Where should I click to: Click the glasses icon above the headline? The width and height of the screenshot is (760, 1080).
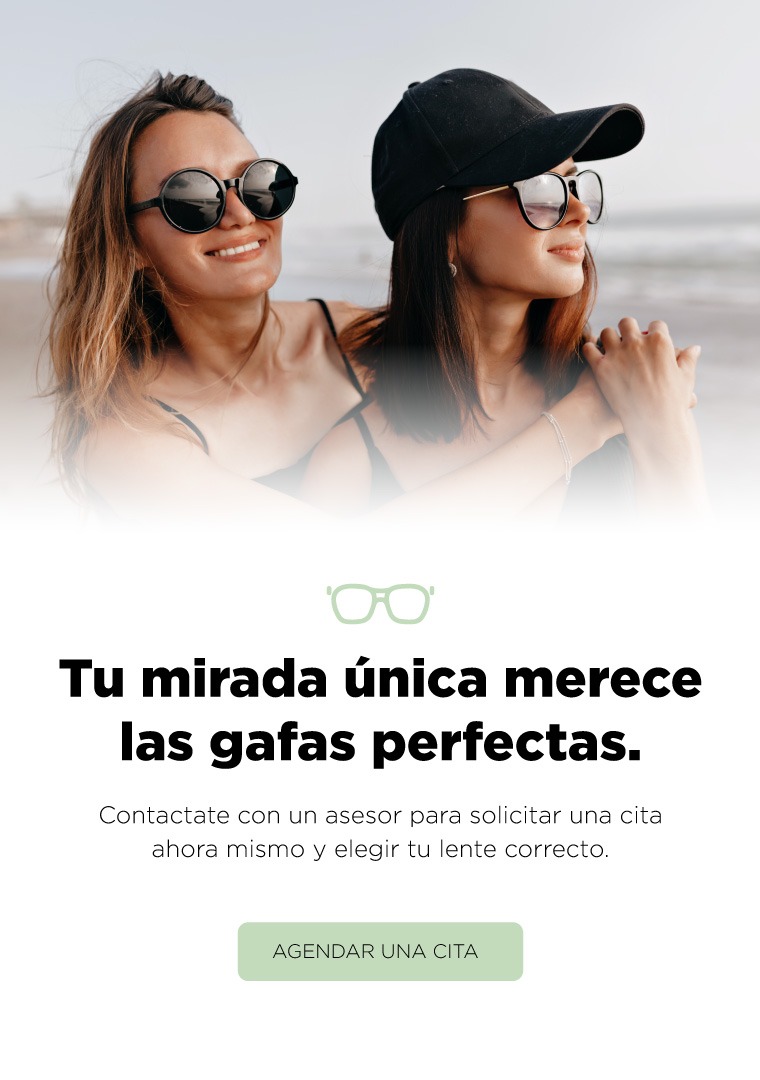tap(378, 600)
